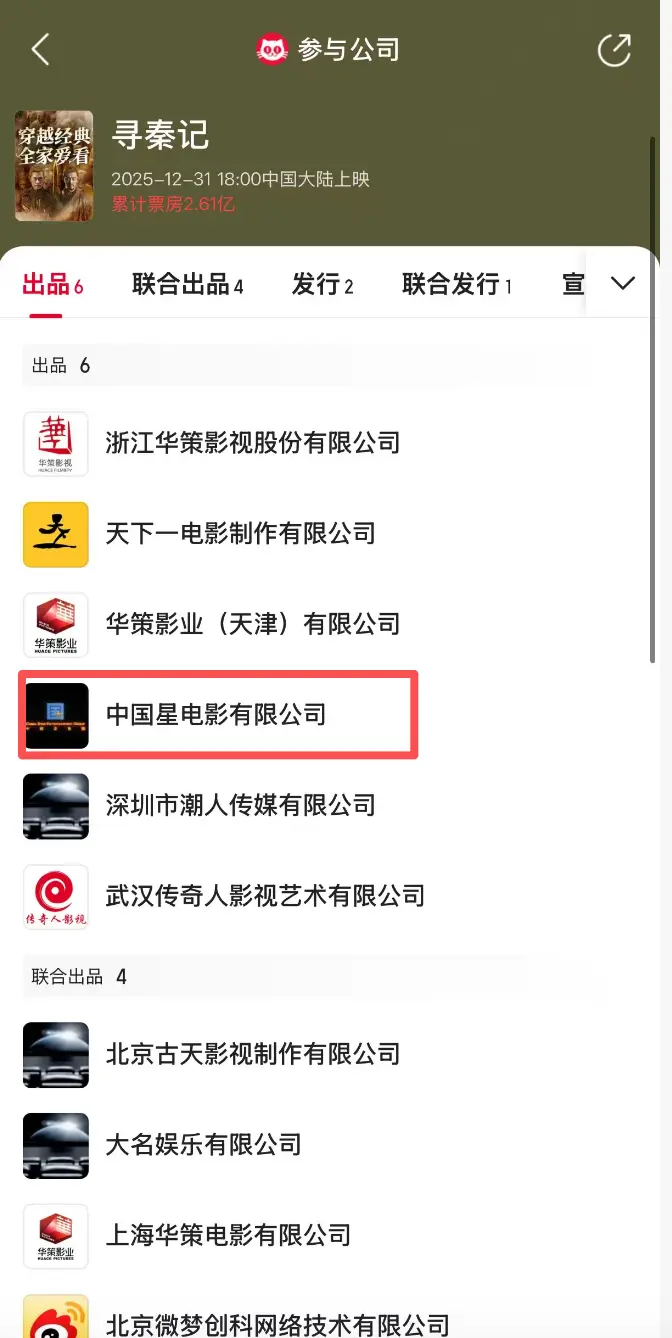View 北京微梦创科网络技术有限公司
The height and width of the screenshot is (1338, 672).
(x=277, y=1324)
